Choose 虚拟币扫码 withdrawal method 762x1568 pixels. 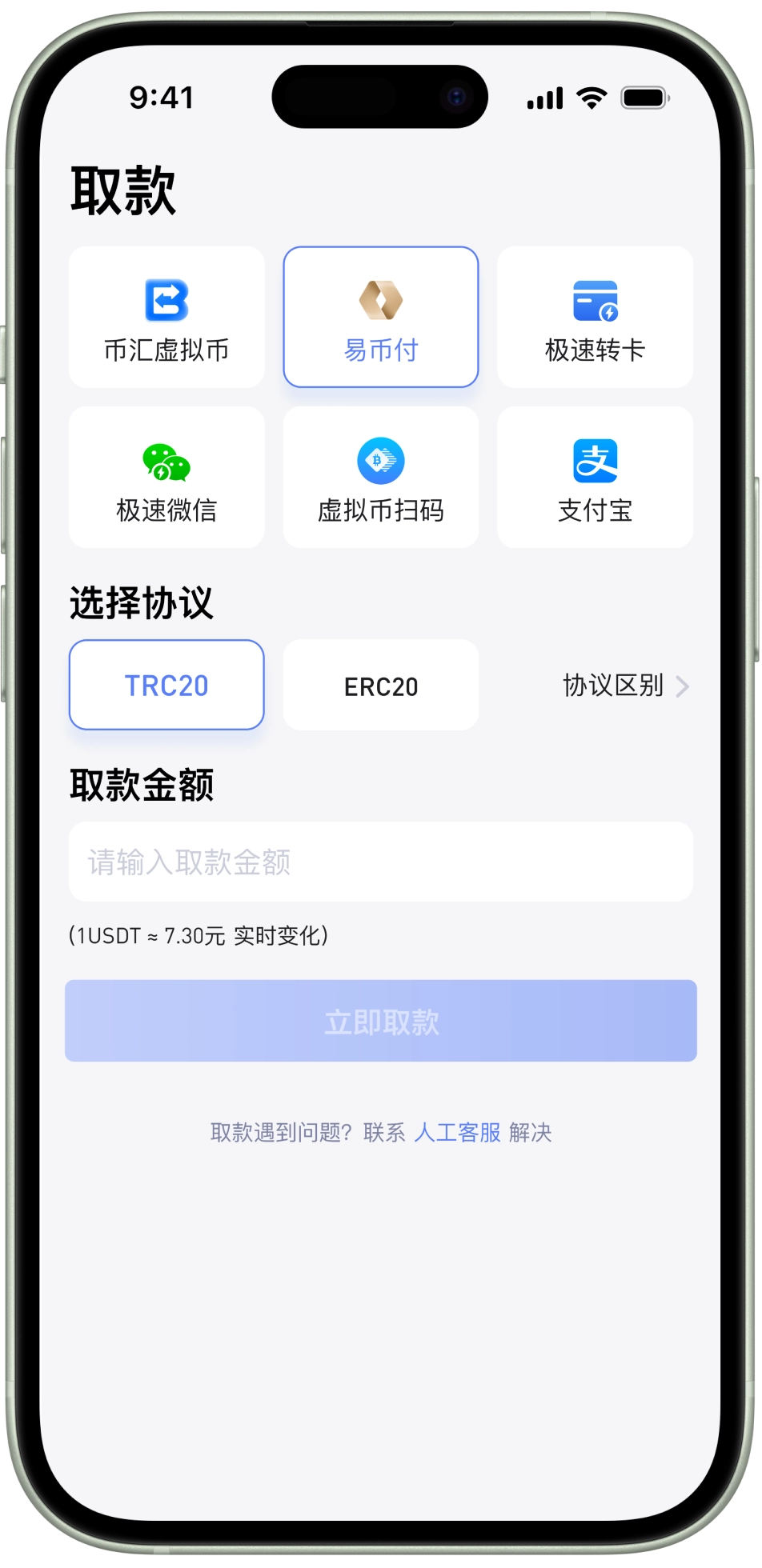coord(381,478)
